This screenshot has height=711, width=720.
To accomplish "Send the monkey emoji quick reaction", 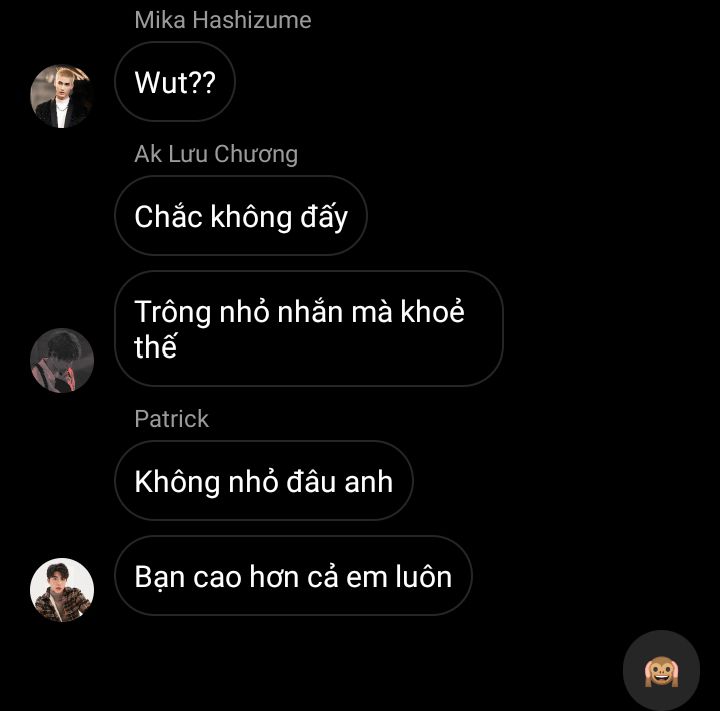I will pos(661,670).
